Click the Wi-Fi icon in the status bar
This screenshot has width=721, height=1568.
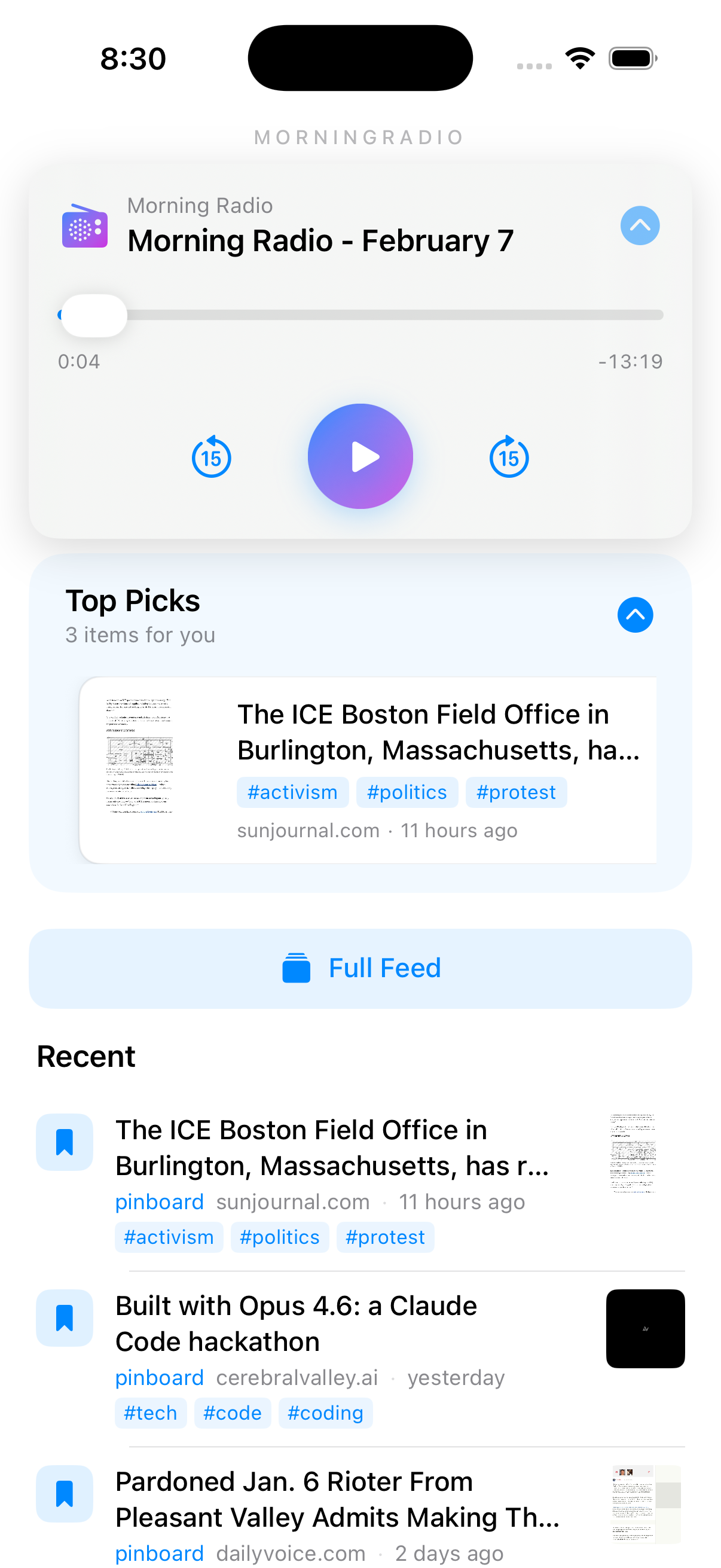point(579,57)
